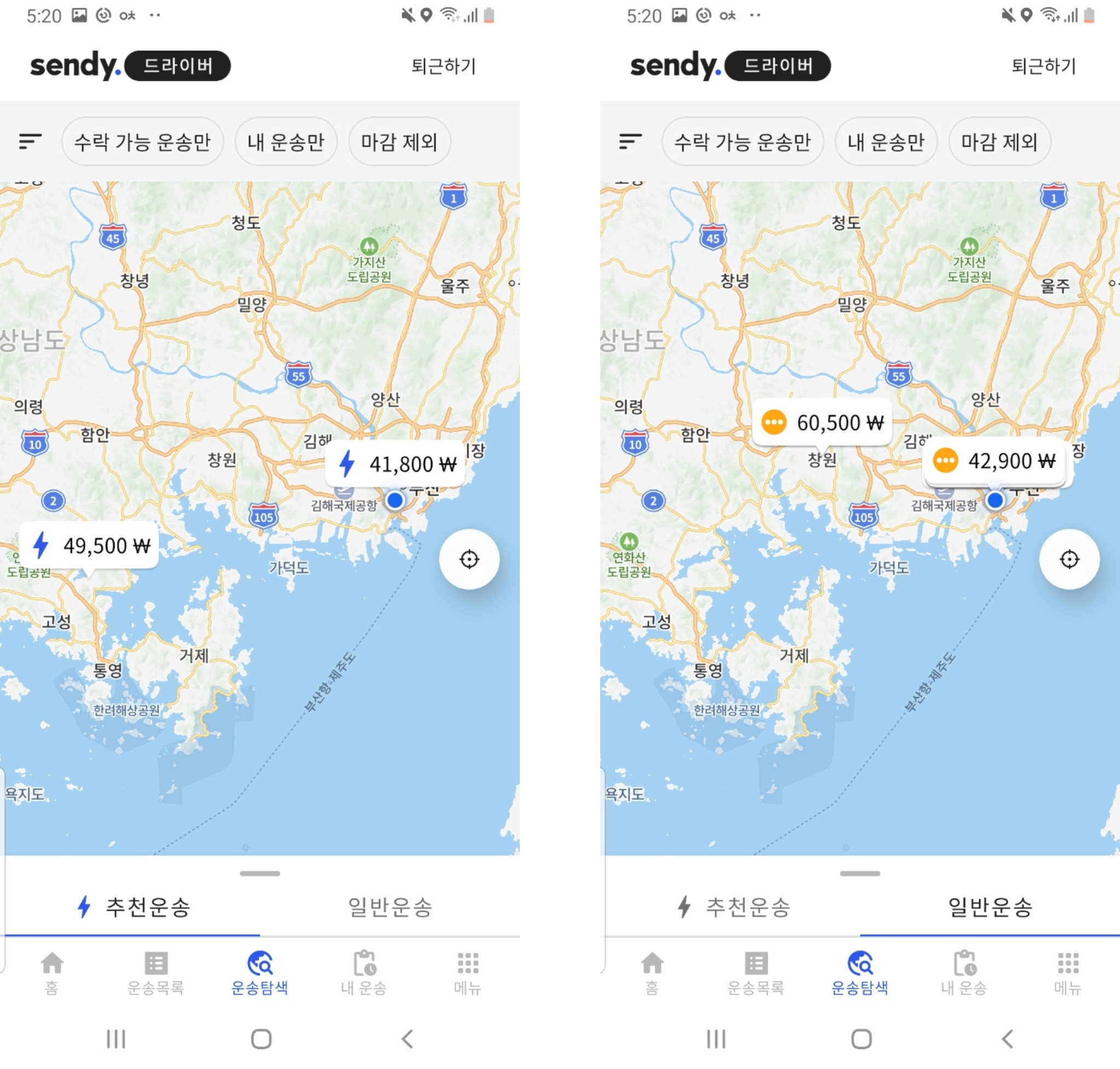This screenshot has height=1069, width=1120.
Task: Open the 49,500 ₩ delivery marker
Action: (x=89, y=545)
